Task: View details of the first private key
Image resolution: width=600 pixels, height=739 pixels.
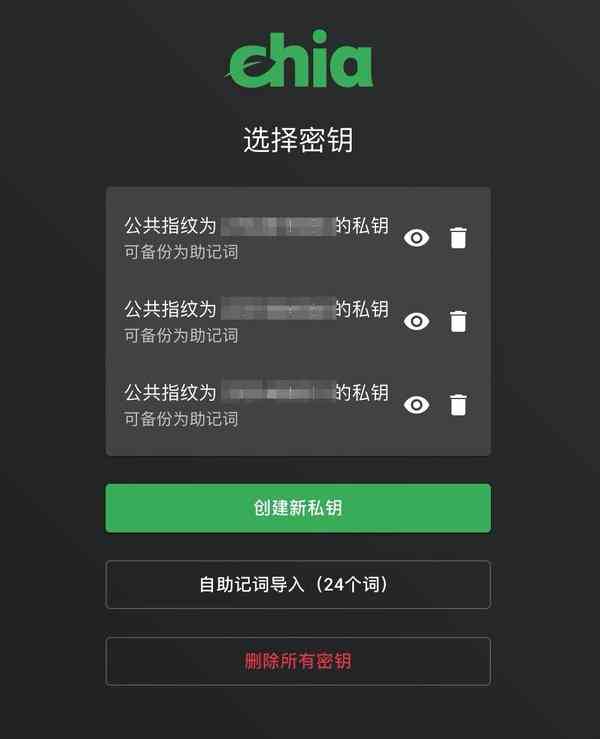Action: coord(416,237)
